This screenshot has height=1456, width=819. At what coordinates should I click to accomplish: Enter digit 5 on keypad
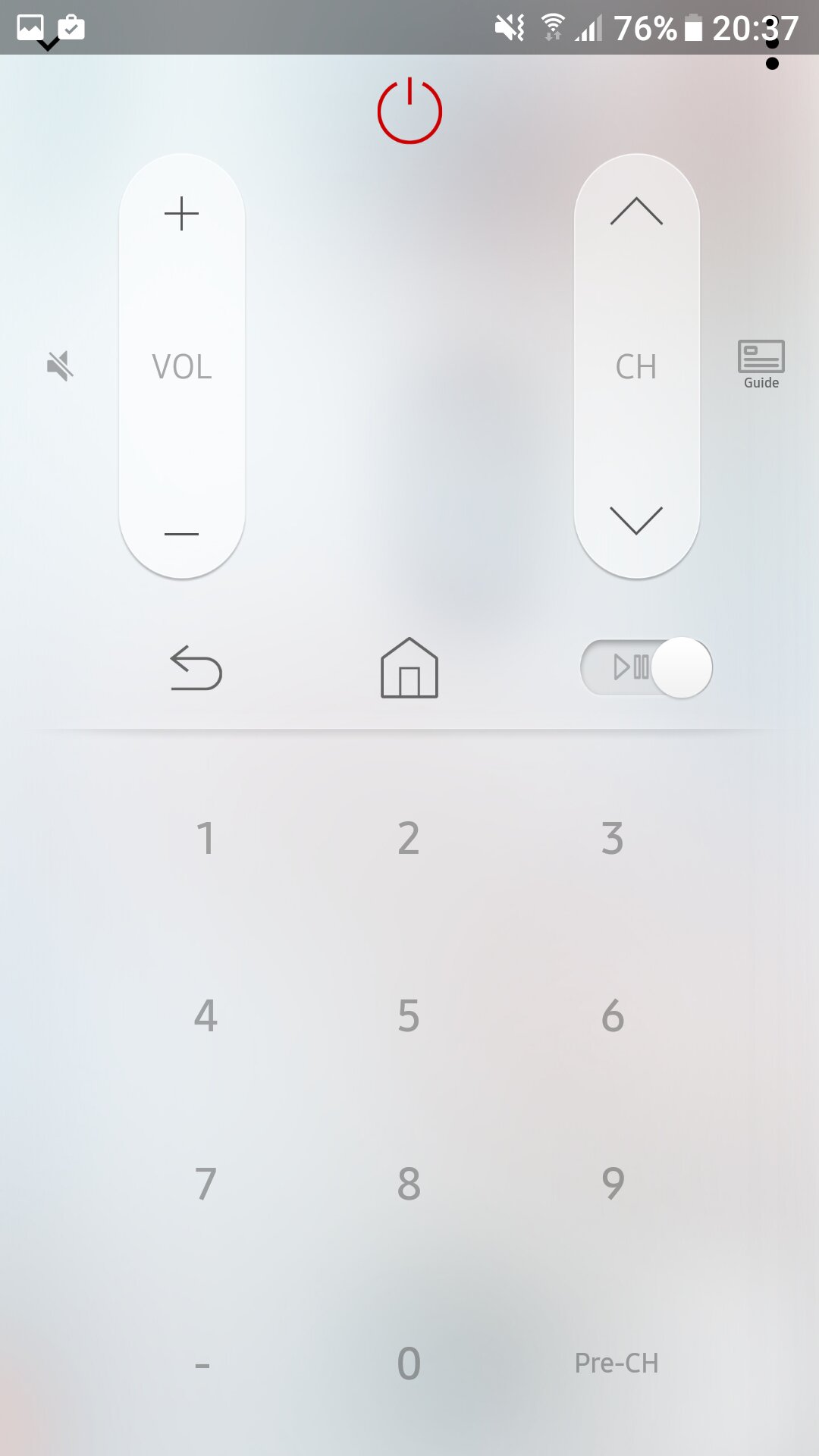(409, 1016)
